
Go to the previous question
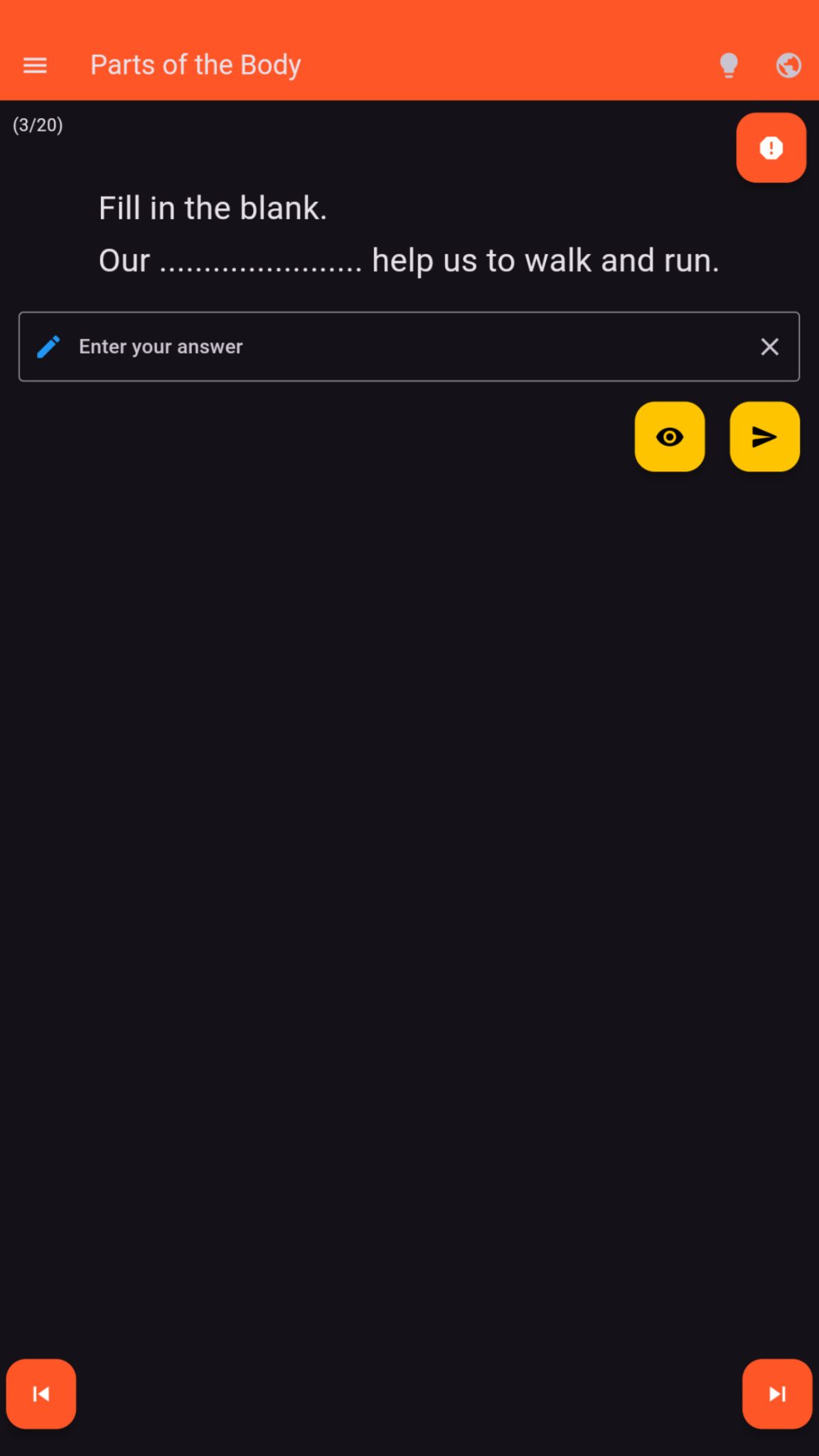tap(41, 1393)
